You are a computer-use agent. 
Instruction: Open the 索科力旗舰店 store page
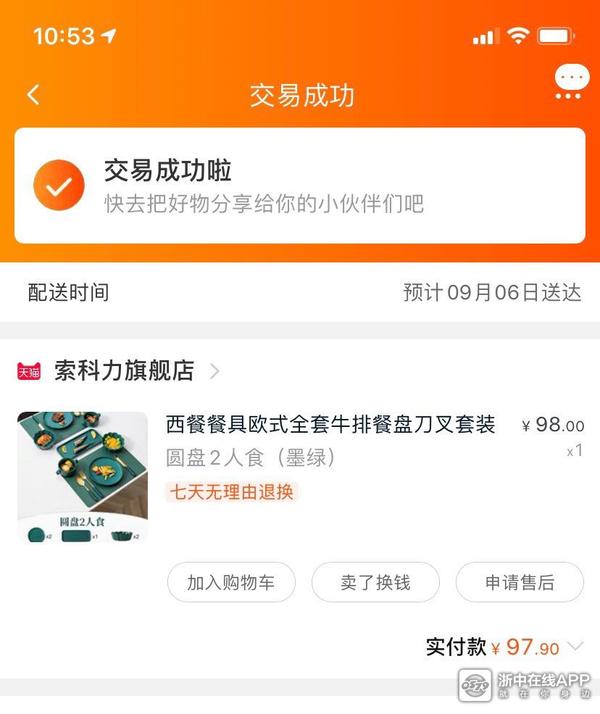(124, 372)
